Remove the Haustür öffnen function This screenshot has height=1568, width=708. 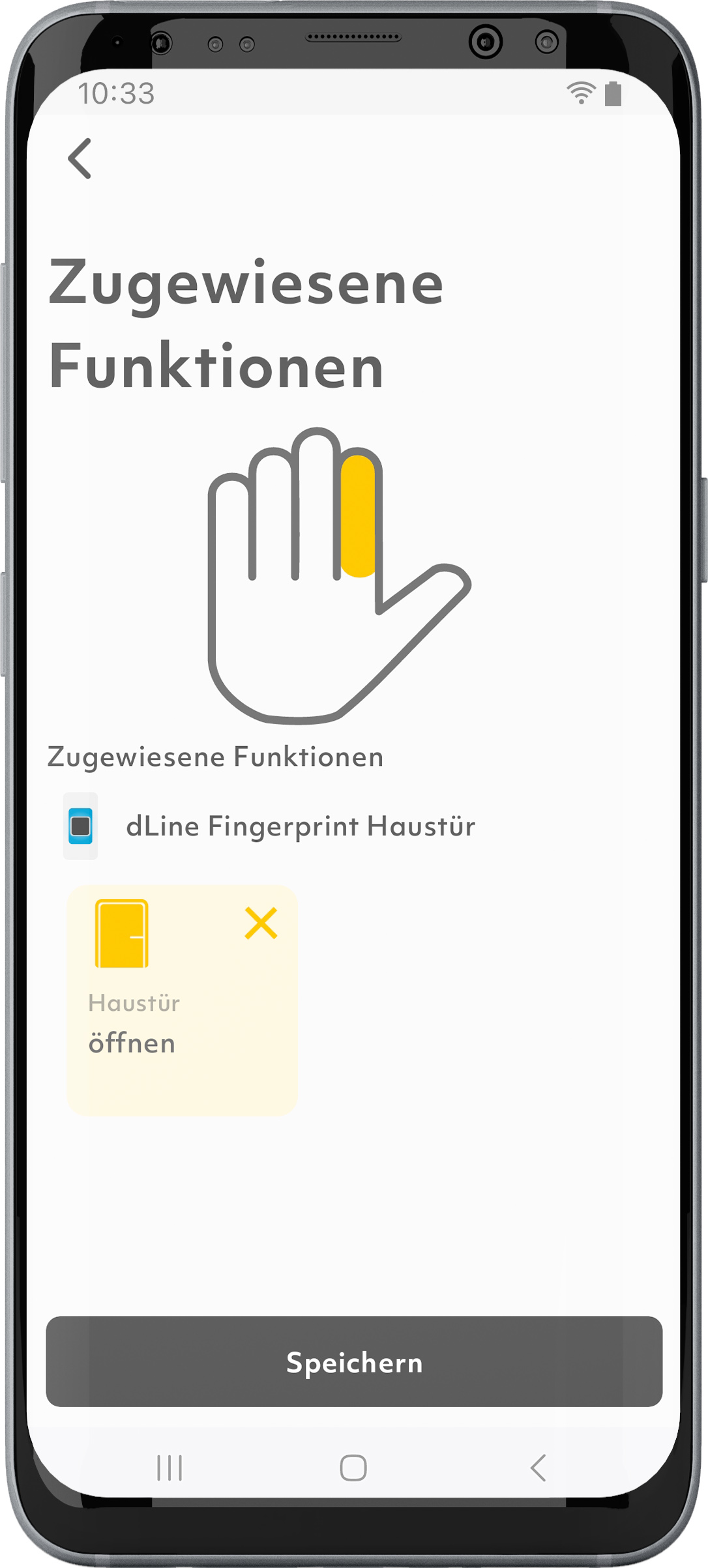[x=261, y=923]
